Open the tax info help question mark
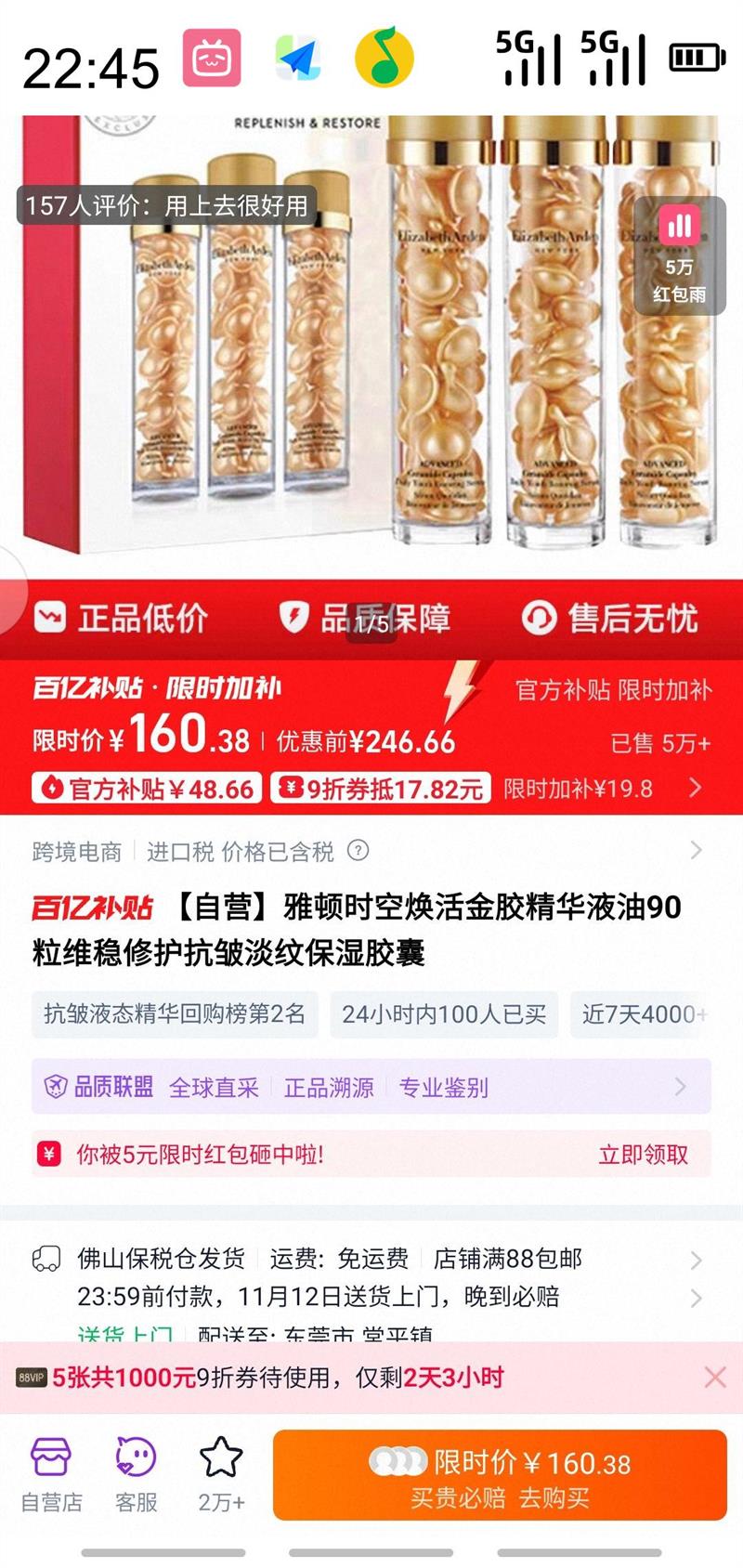 click(x=358, y=851)
